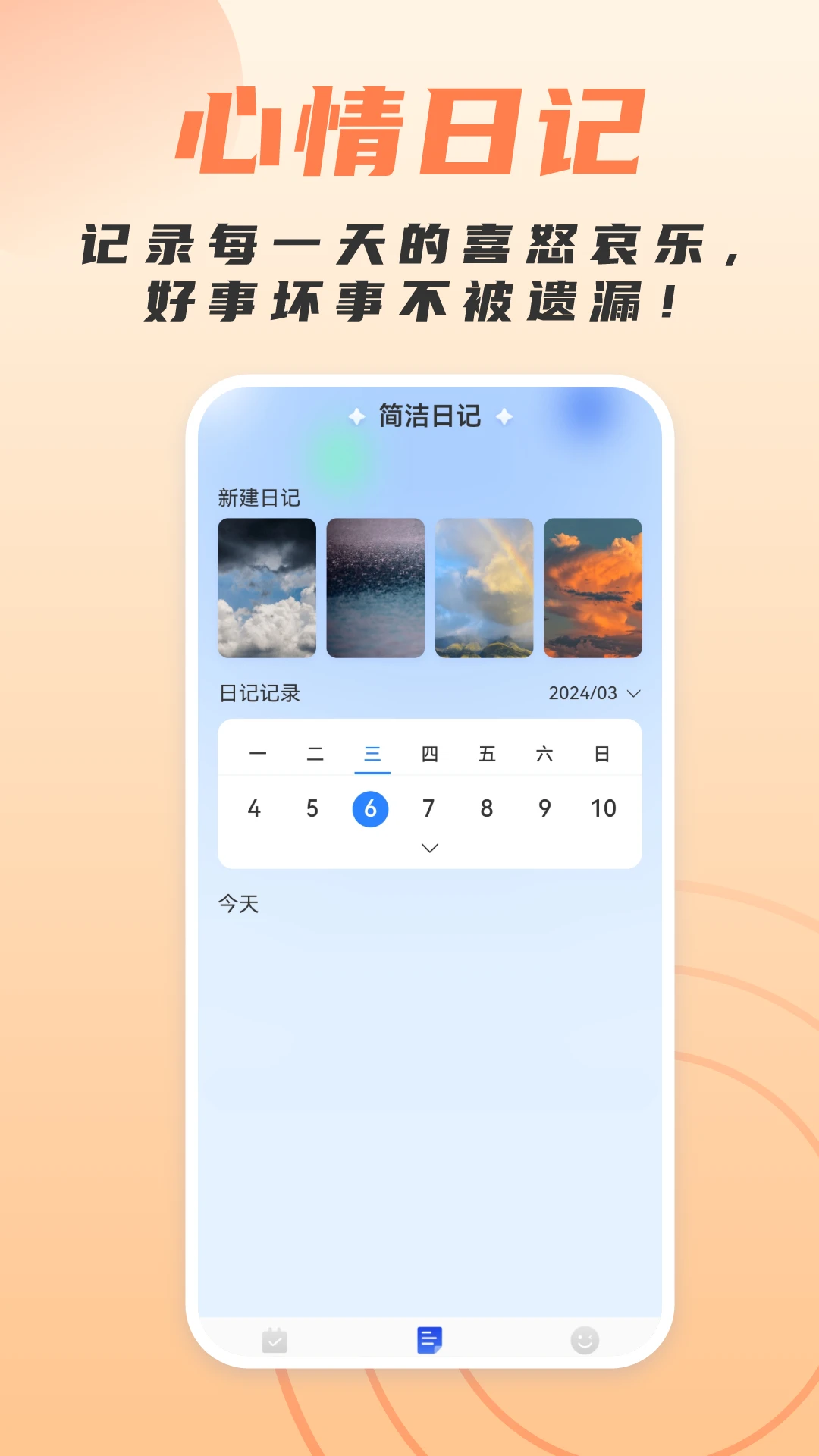Pick the rainbow sky diary background
Image resolution: width=819 pixels, height=1456 pixels.
pyautogui.click(x=484, y=588)
